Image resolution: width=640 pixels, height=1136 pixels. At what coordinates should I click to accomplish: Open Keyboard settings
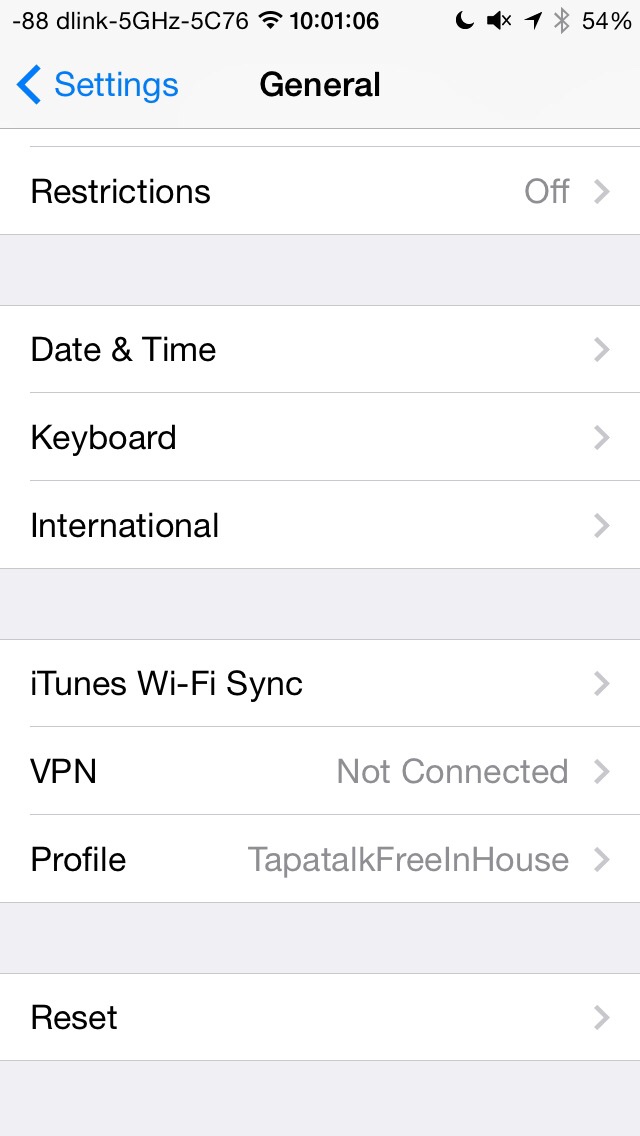tap(320, 437)
